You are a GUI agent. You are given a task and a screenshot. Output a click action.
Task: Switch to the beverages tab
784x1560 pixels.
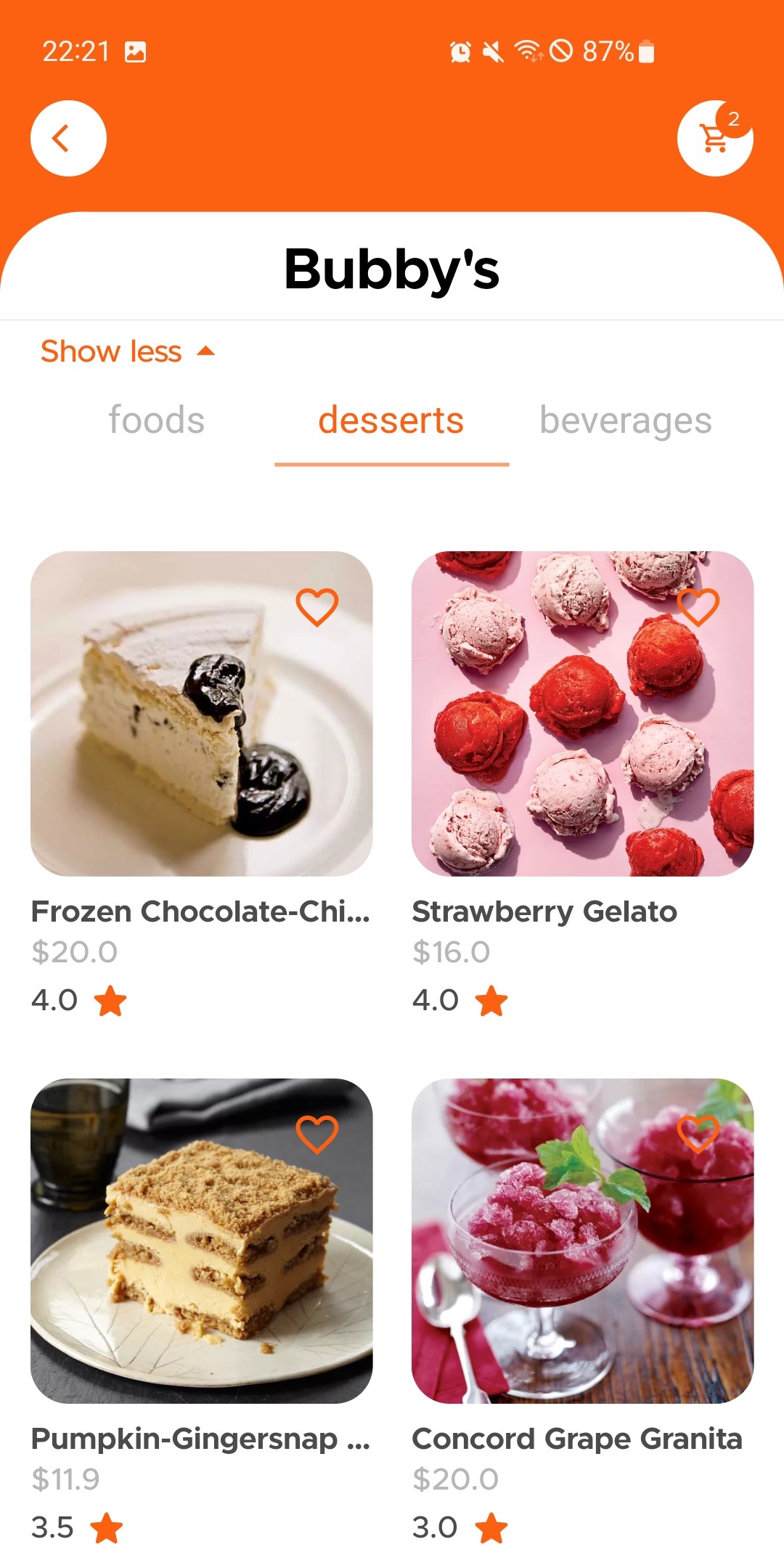[626, 421]
